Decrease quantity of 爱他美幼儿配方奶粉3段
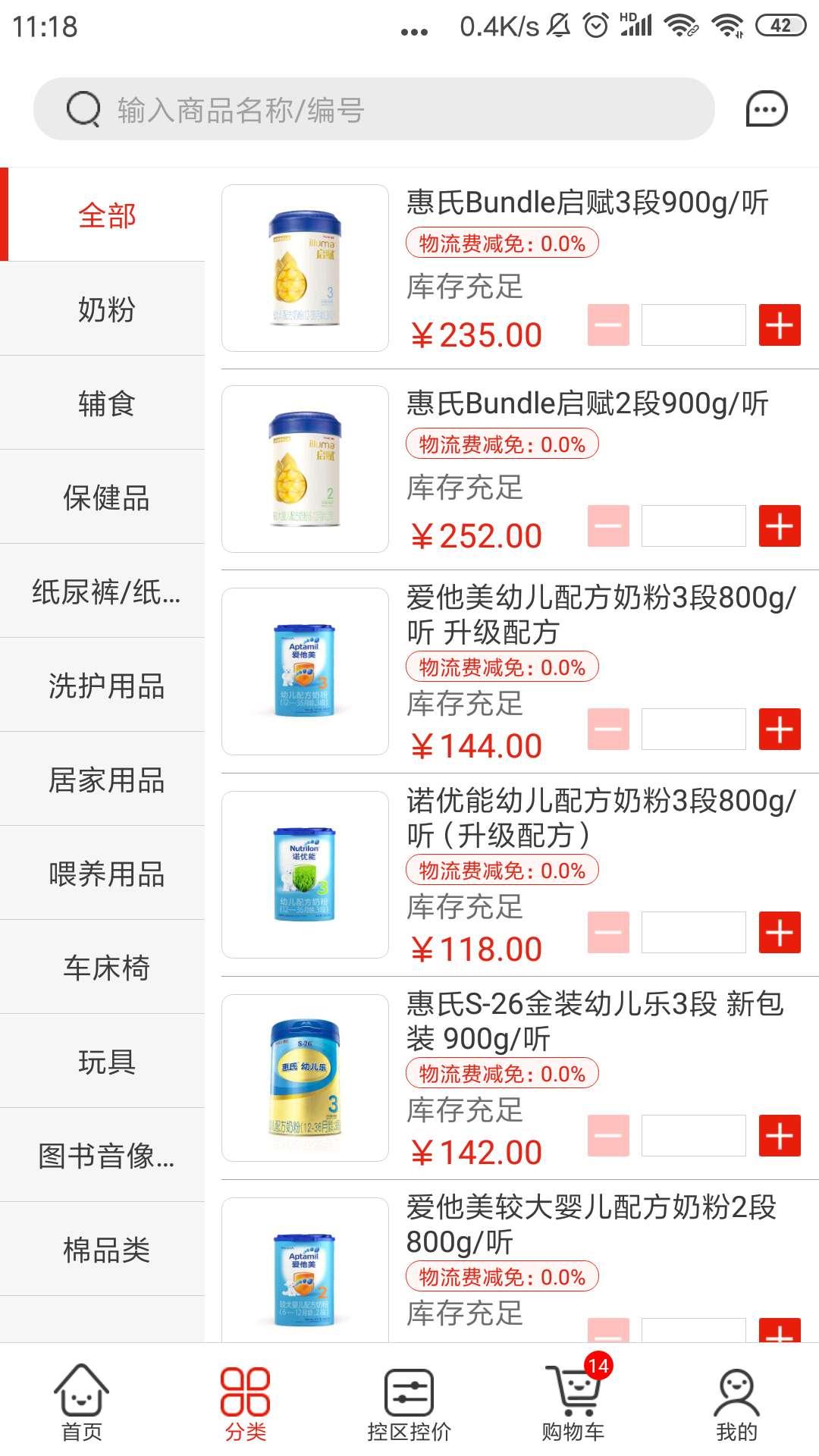The image size is (819, 1456). coord(608,730)
